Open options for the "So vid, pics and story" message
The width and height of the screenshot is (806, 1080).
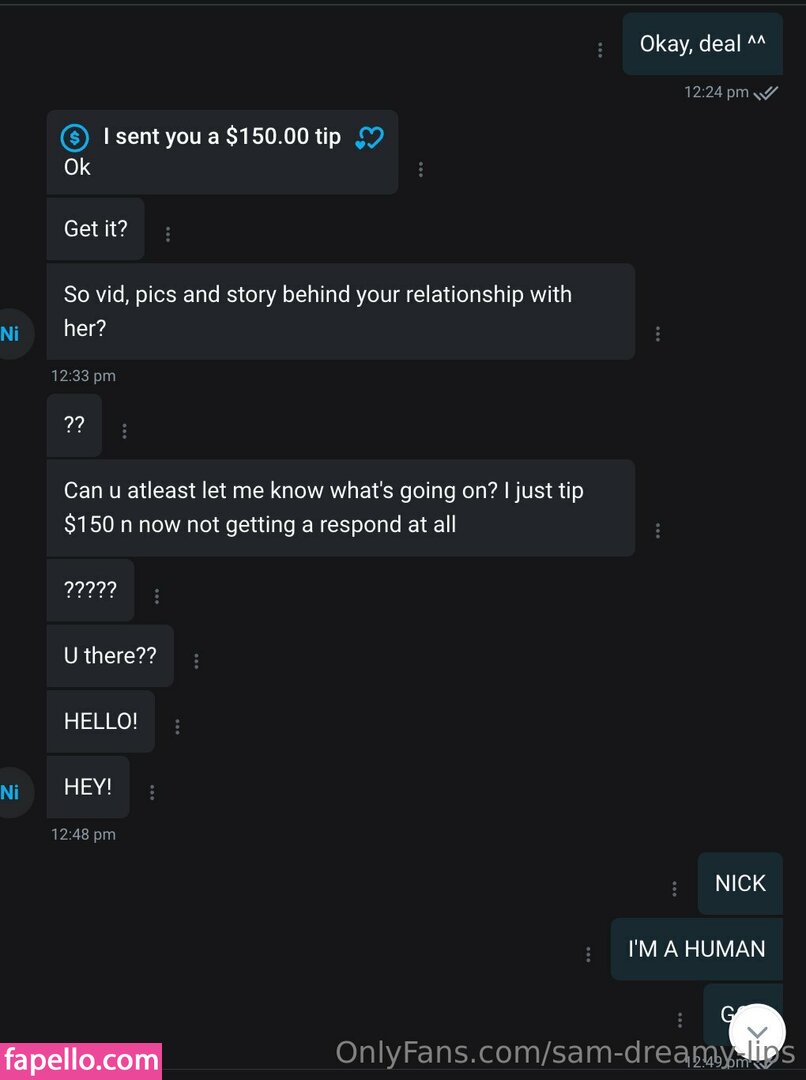tap(657, 333)
